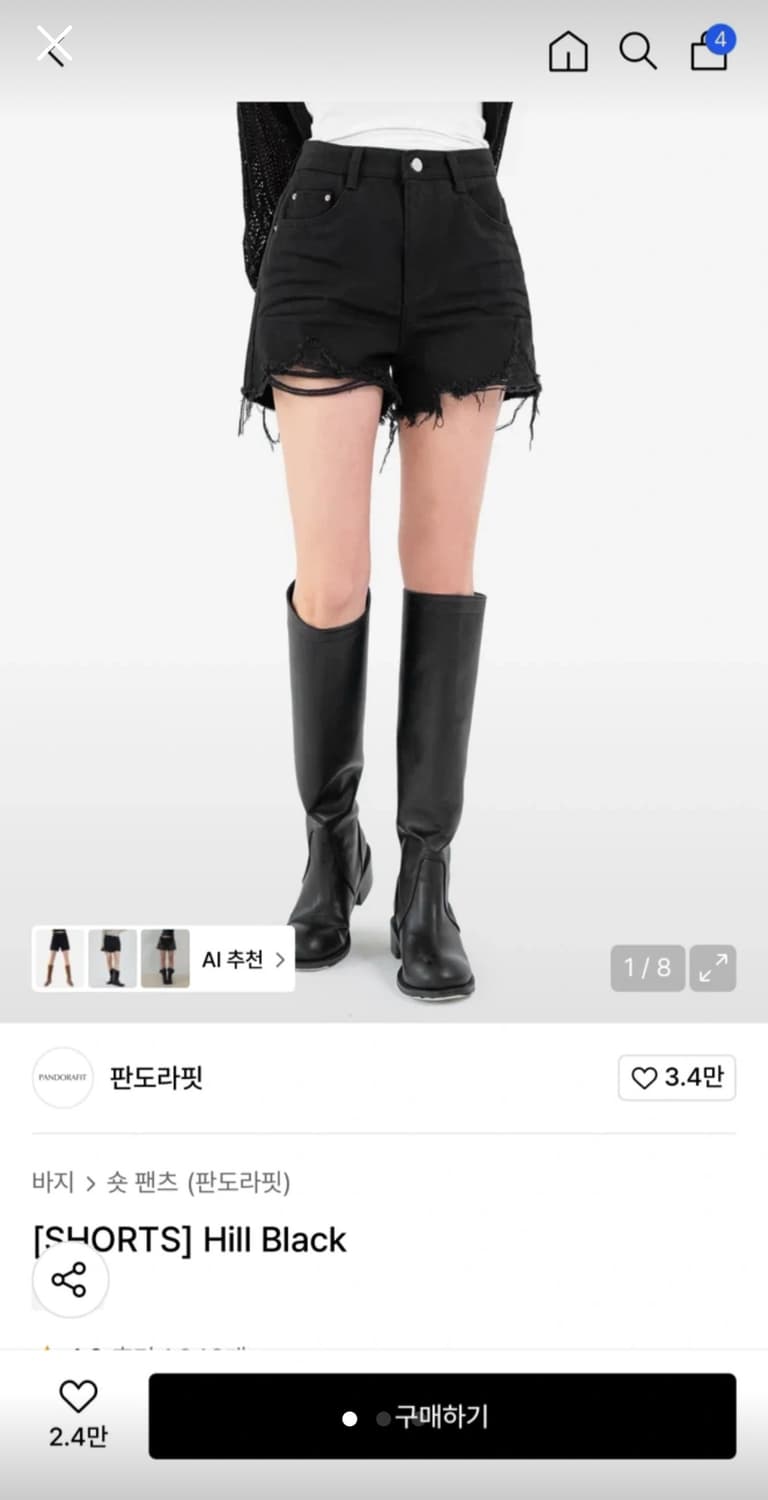Close the product page with X icon
768x1500 pixels.
tap(54, 44)
